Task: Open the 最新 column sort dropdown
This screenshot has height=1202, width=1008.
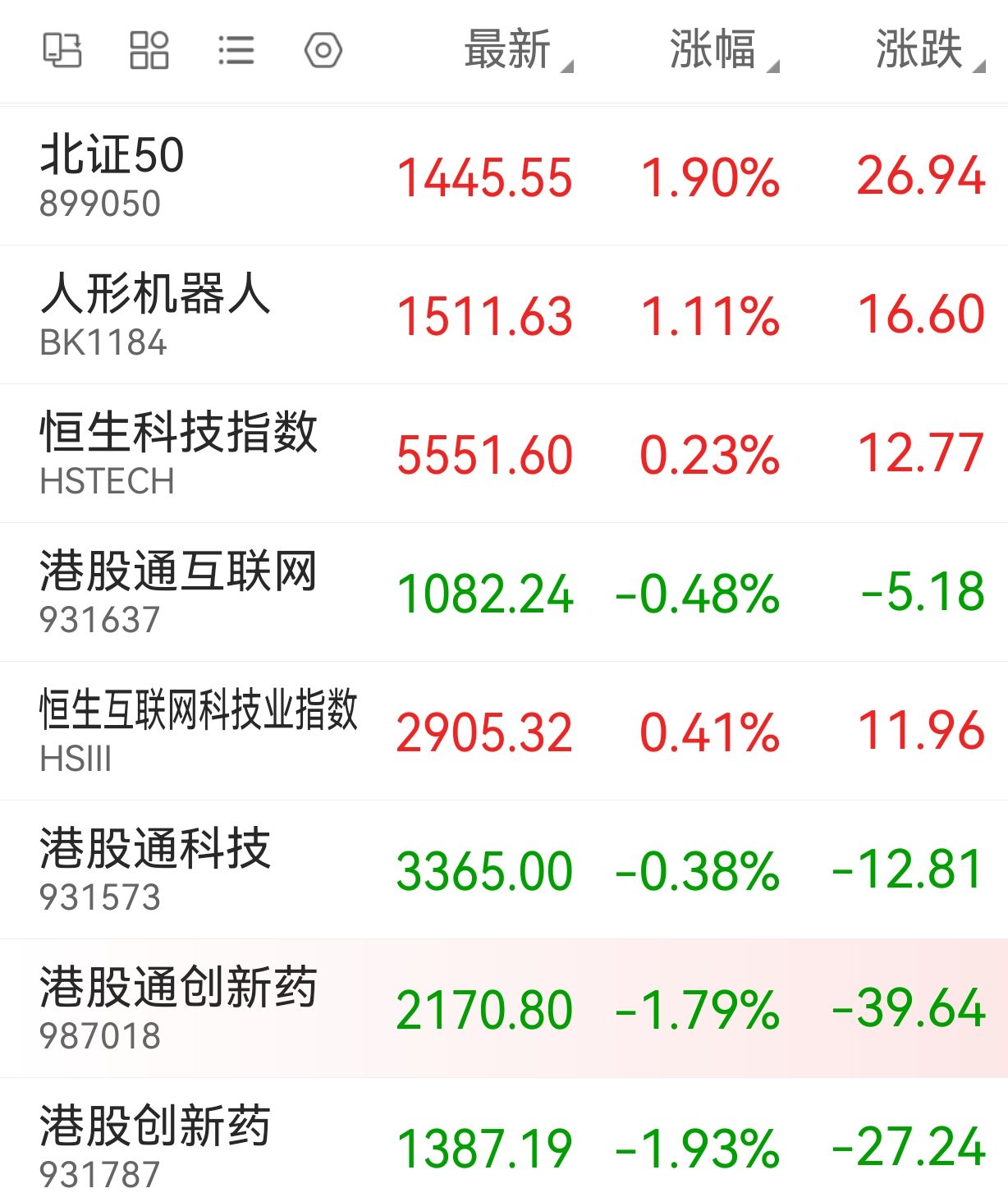Action: pyautogui.click(x=567, y=66)
